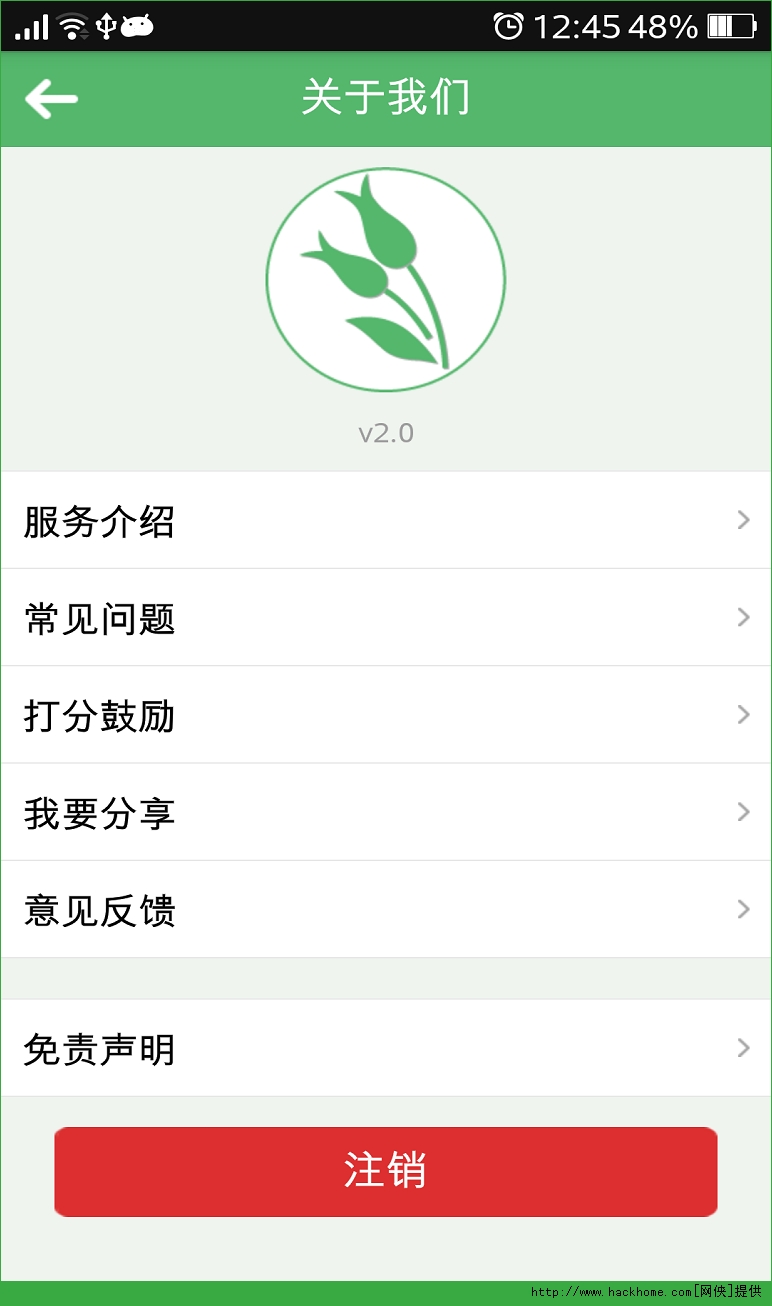Tap 我要分享 to share the app
The width and height of the screenshot is (772, 1306).
(386, 812)
